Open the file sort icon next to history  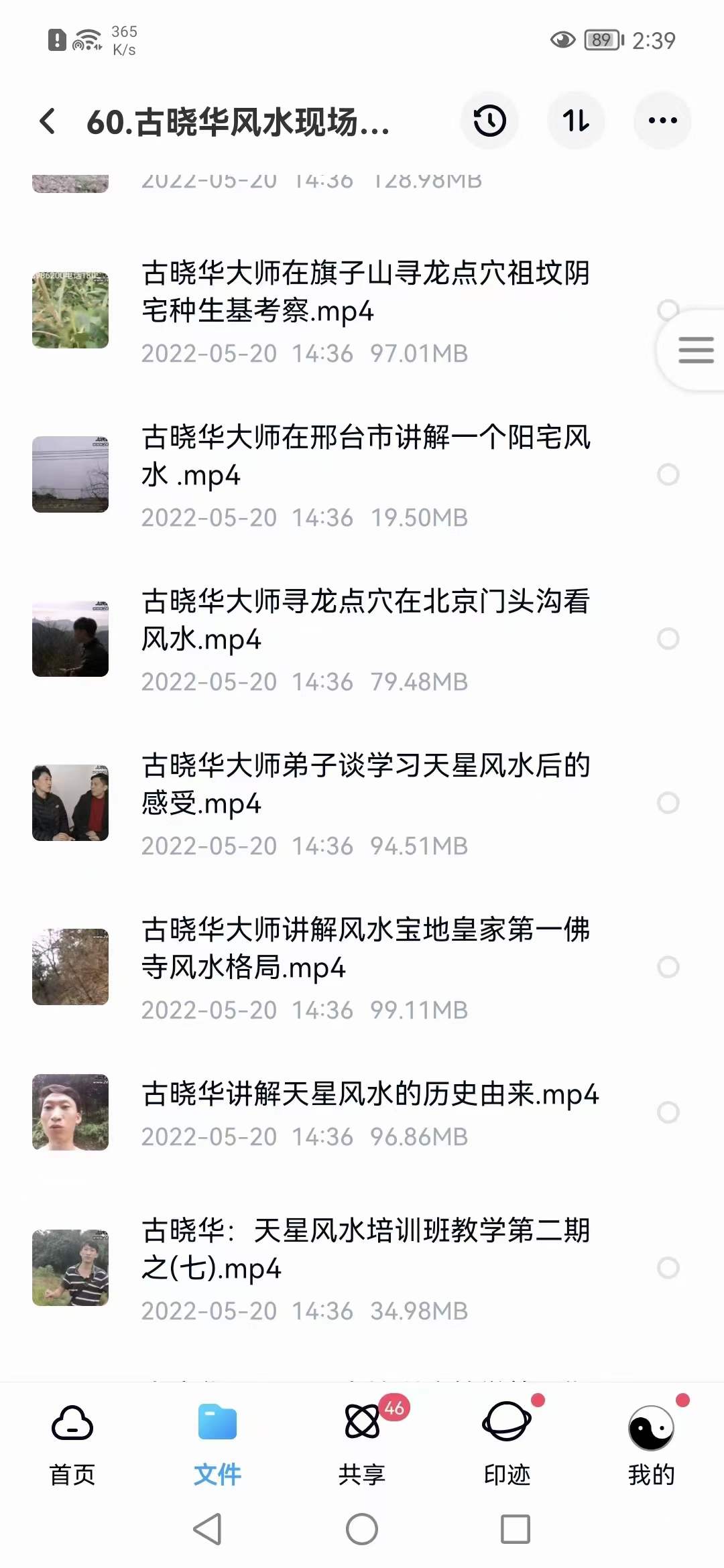click(x=577, y=121)
